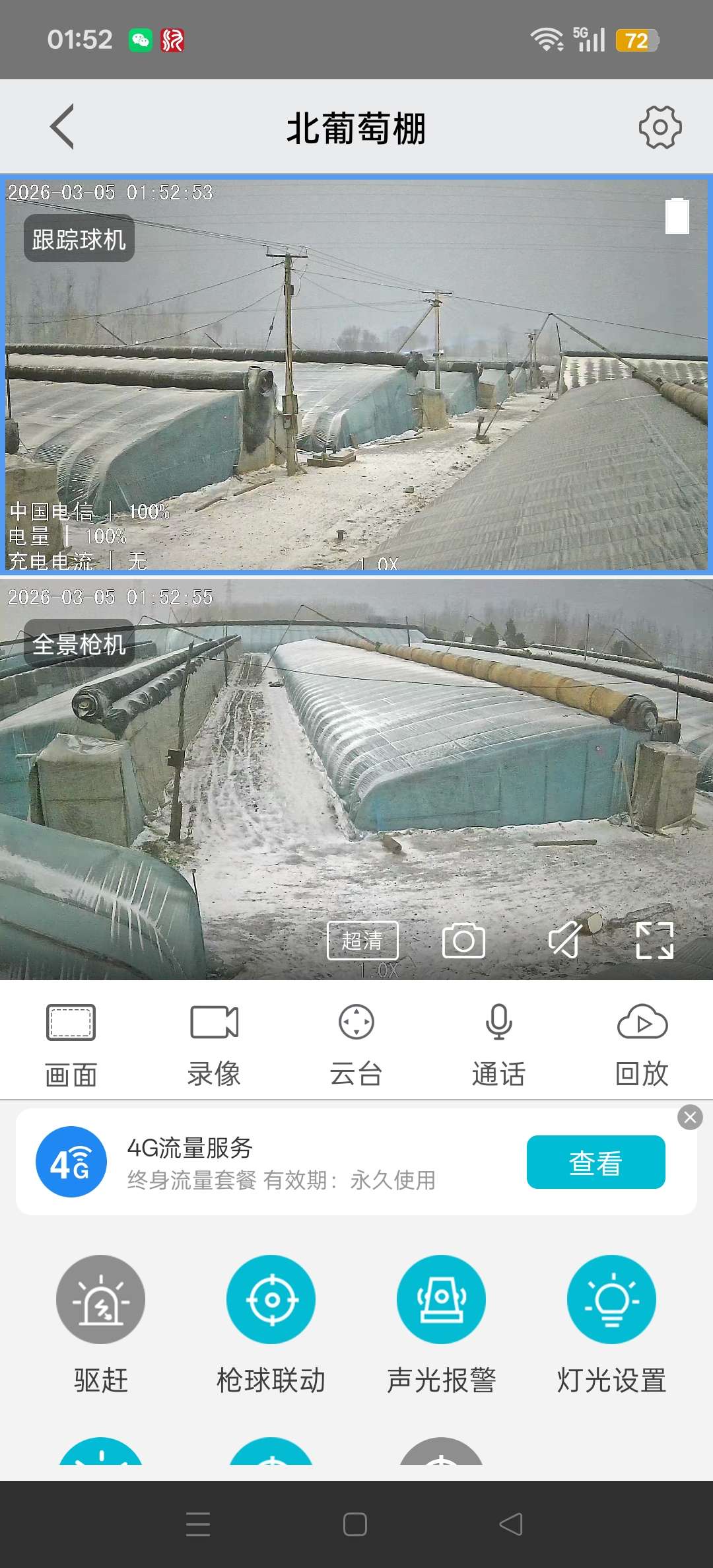
Task: Enter fullscreen video mode
Action: [x=654, y=940]
